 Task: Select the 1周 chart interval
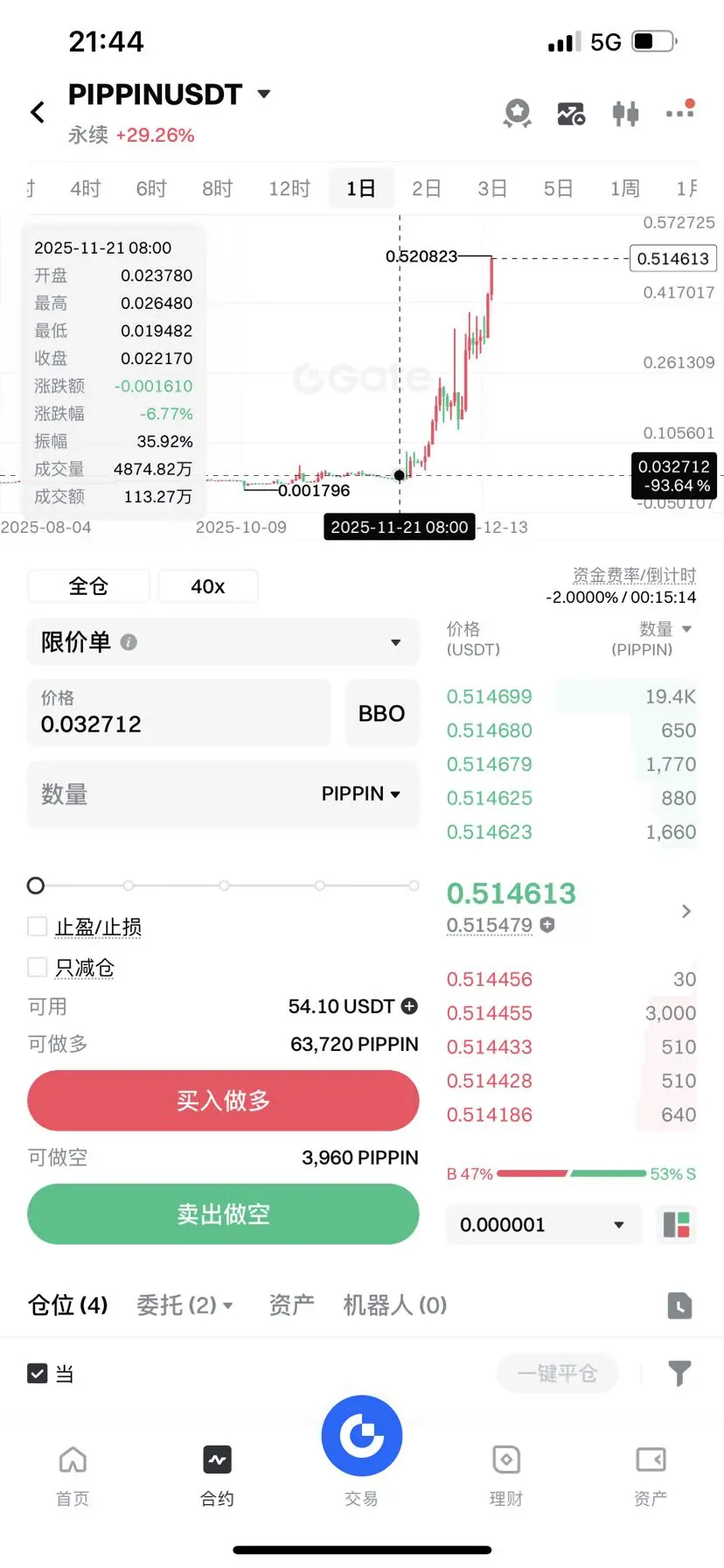tap(624, 188)
